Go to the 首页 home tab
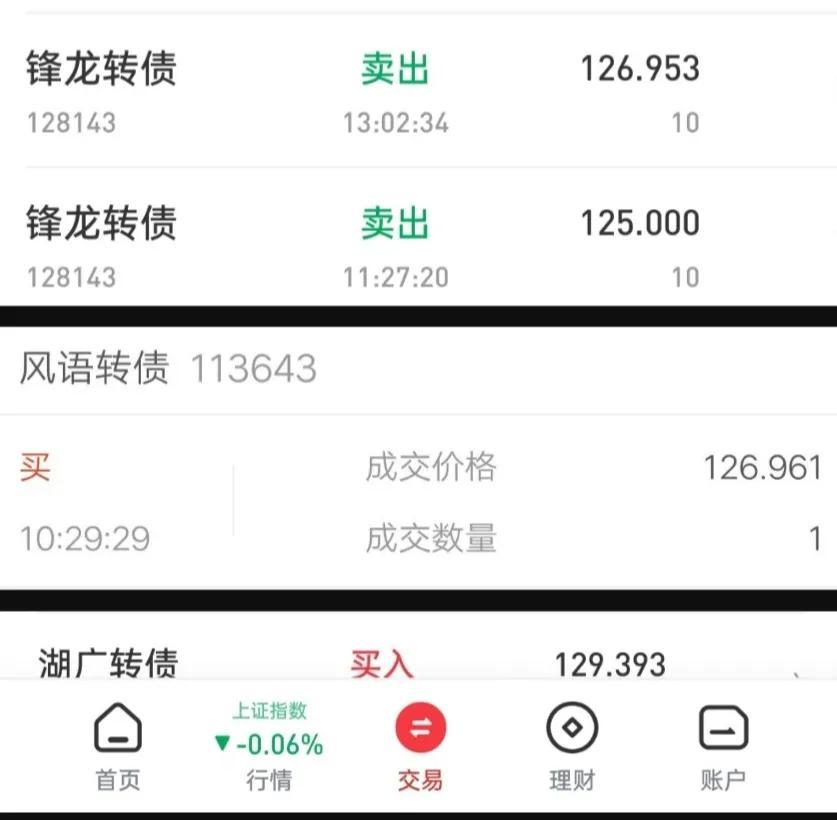837x820 pixels. 117,747
